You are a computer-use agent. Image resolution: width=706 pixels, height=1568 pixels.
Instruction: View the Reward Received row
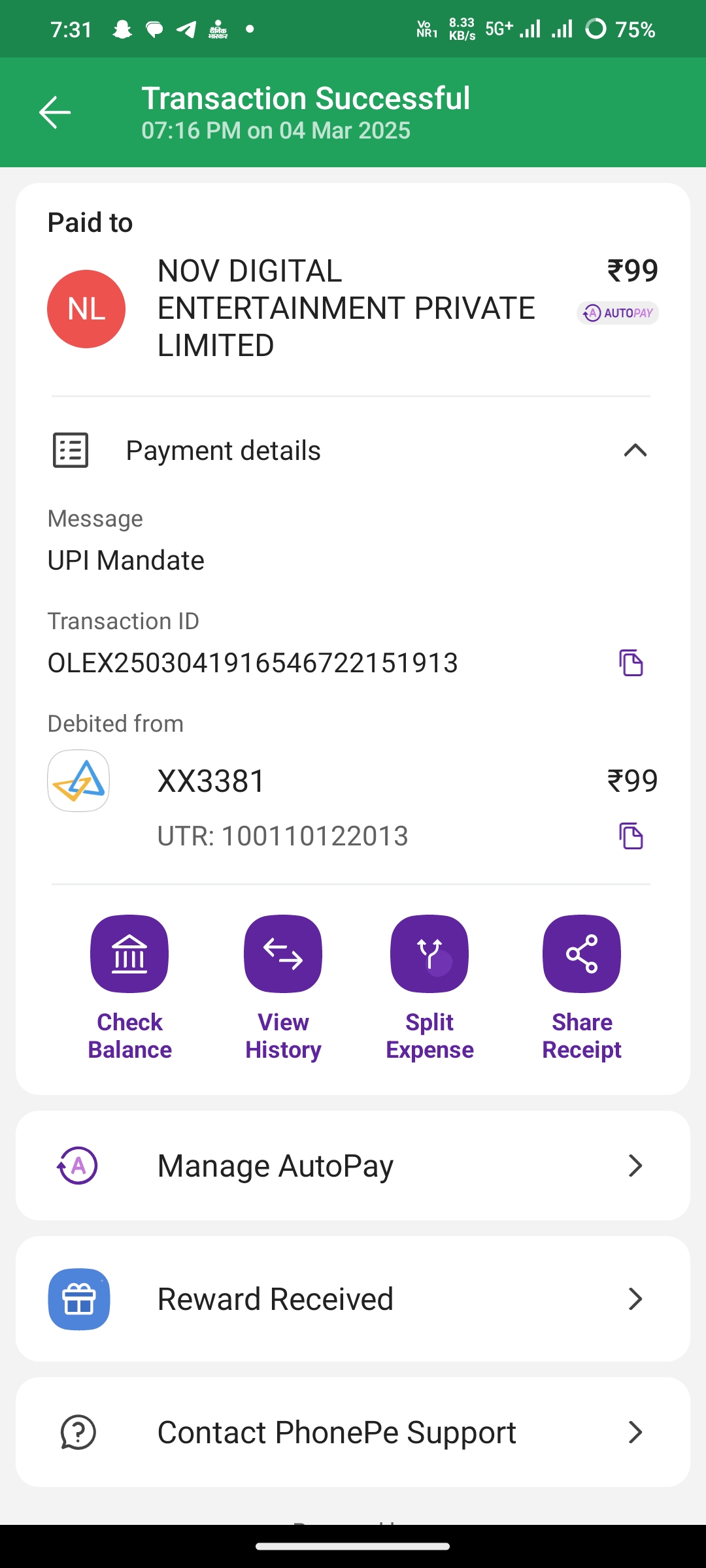[353, 1299]
